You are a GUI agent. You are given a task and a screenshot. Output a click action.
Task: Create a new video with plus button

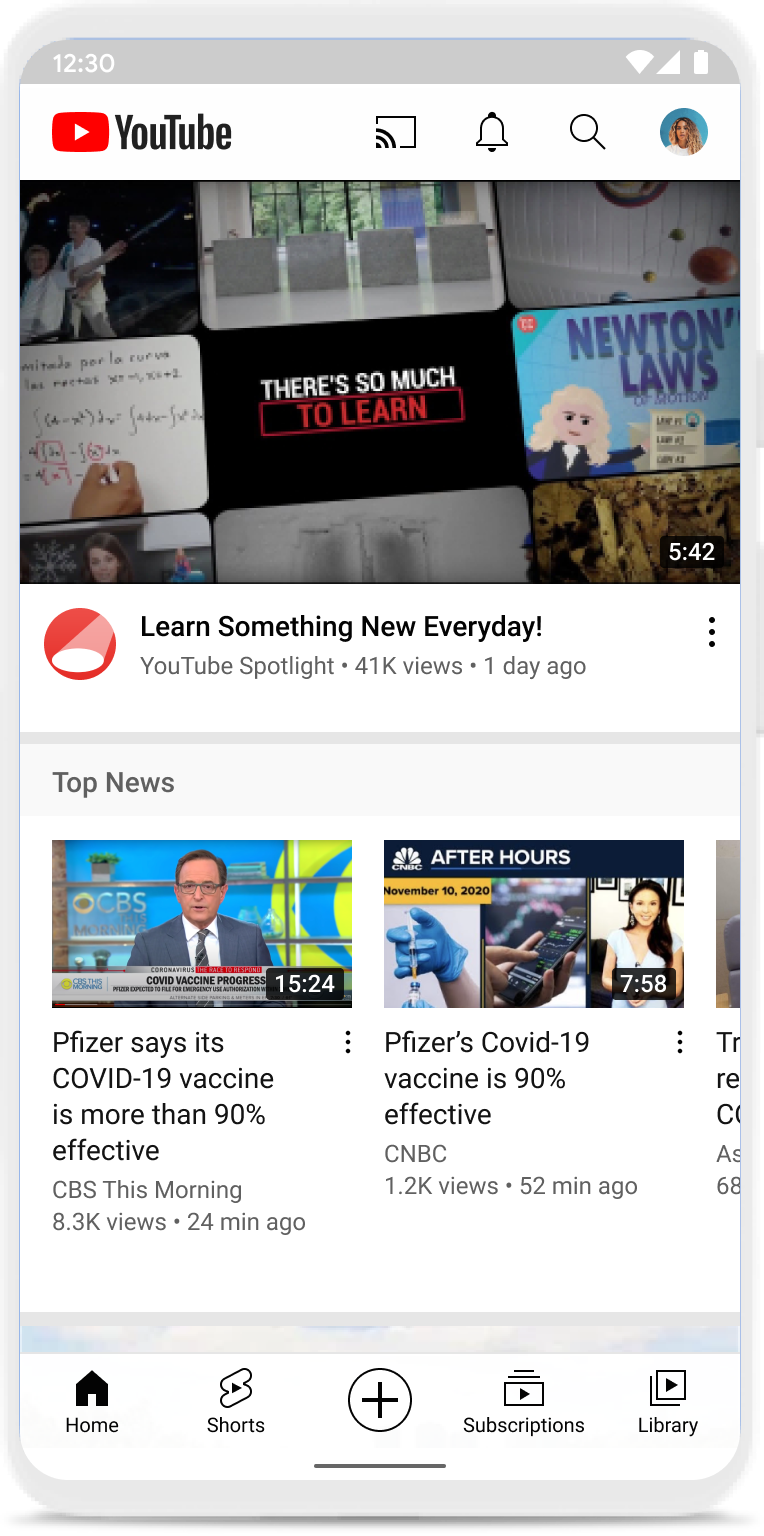pyautogui.click(x=380, y=1400)
